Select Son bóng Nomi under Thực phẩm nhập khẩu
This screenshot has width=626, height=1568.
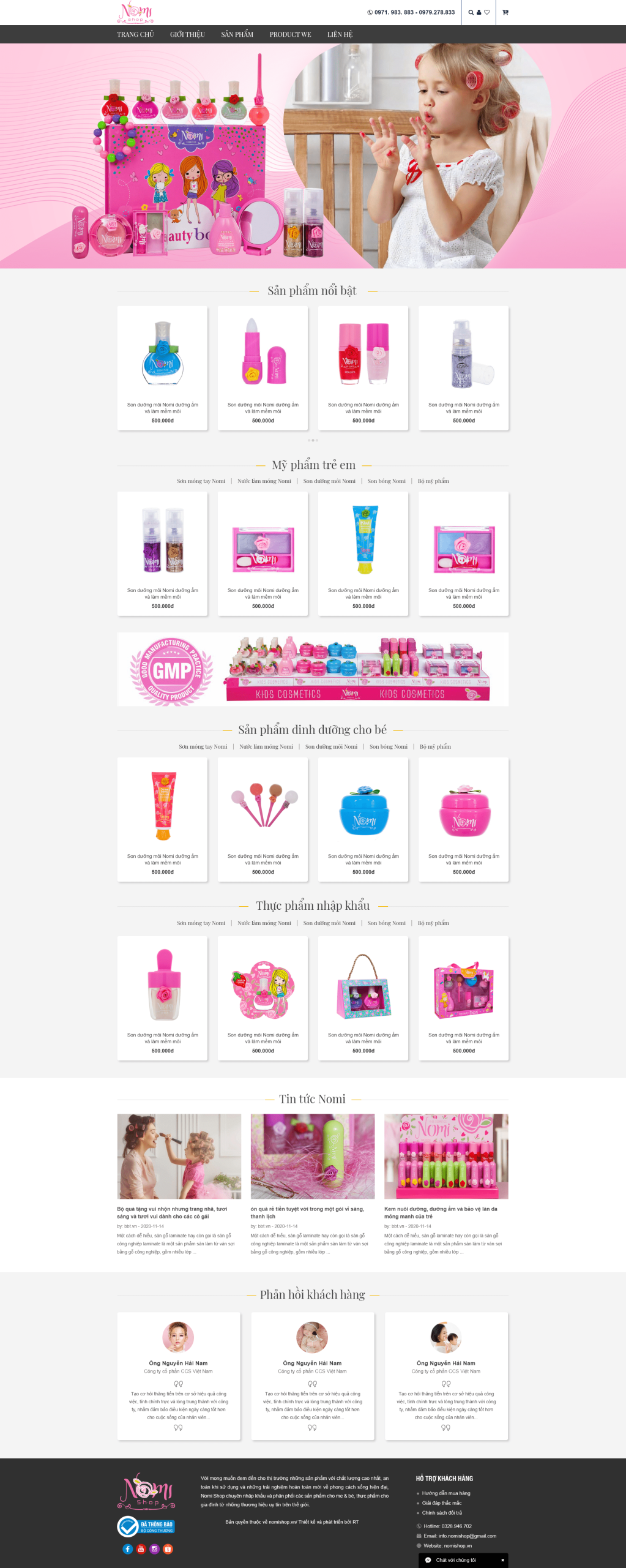pyautogui.click(x=386, y=923)
